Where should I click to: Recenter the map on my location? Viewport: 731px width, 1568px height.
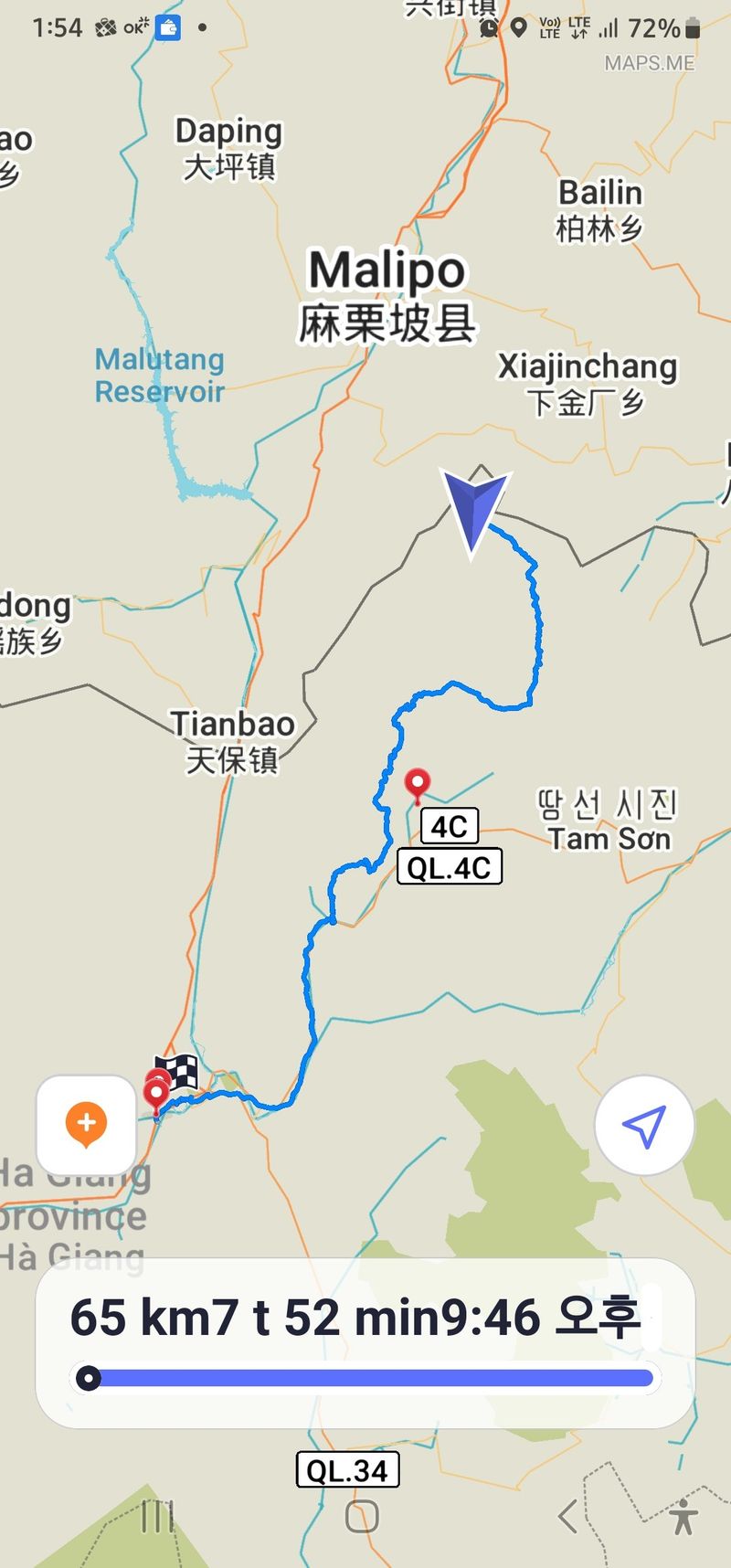pos(644,1126)
